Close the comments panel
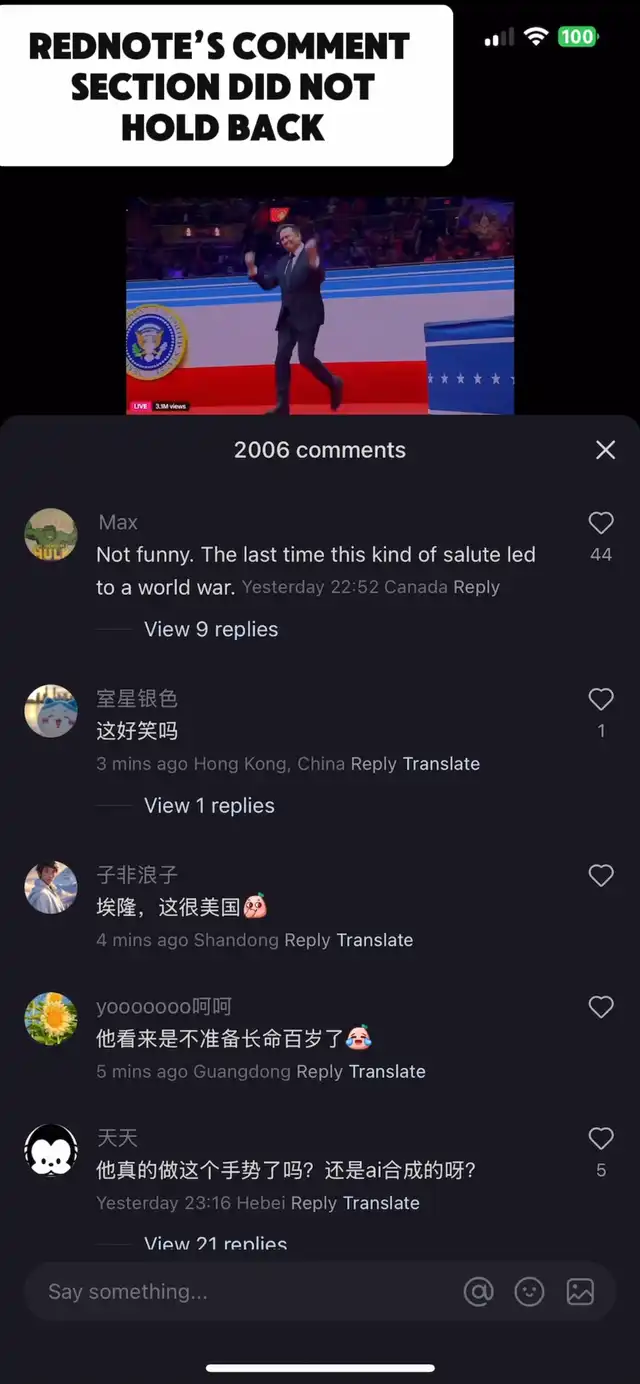Viewport: 640px width, 1384px height. [x=605, y=450]
